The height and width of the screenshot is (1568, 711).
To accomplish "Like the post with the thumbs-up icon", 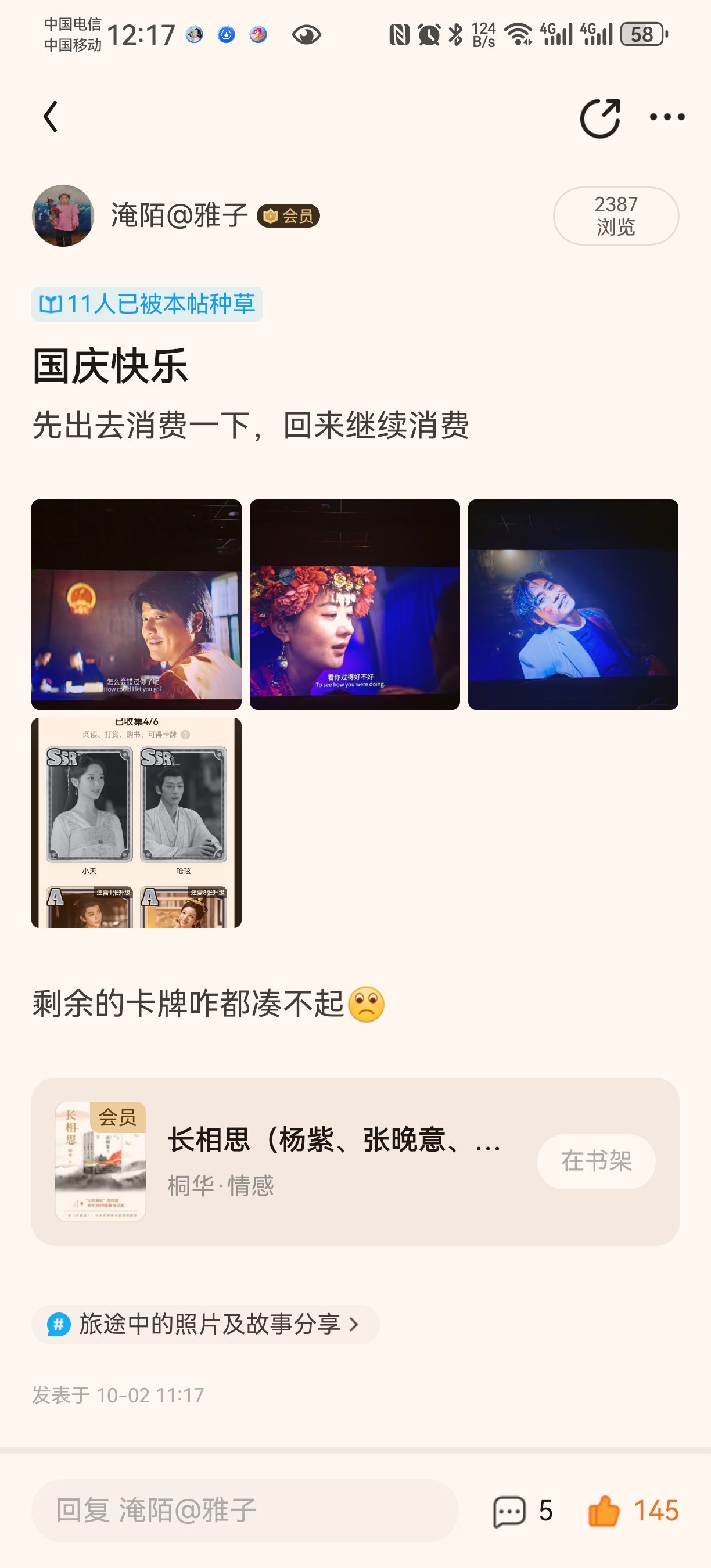I will click(x=633, y=1511).
